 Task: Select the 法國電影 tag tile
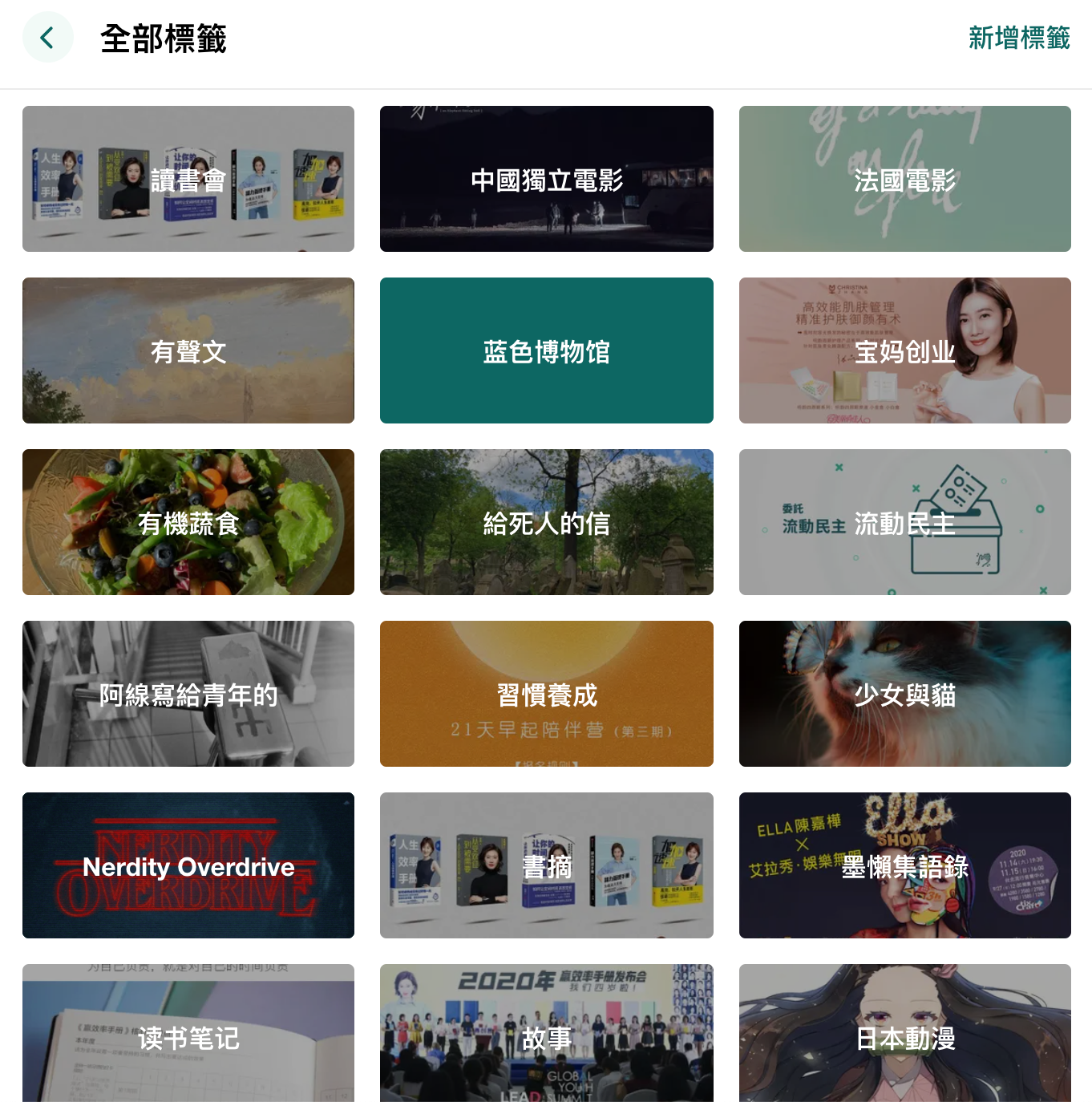coord(904,179)
